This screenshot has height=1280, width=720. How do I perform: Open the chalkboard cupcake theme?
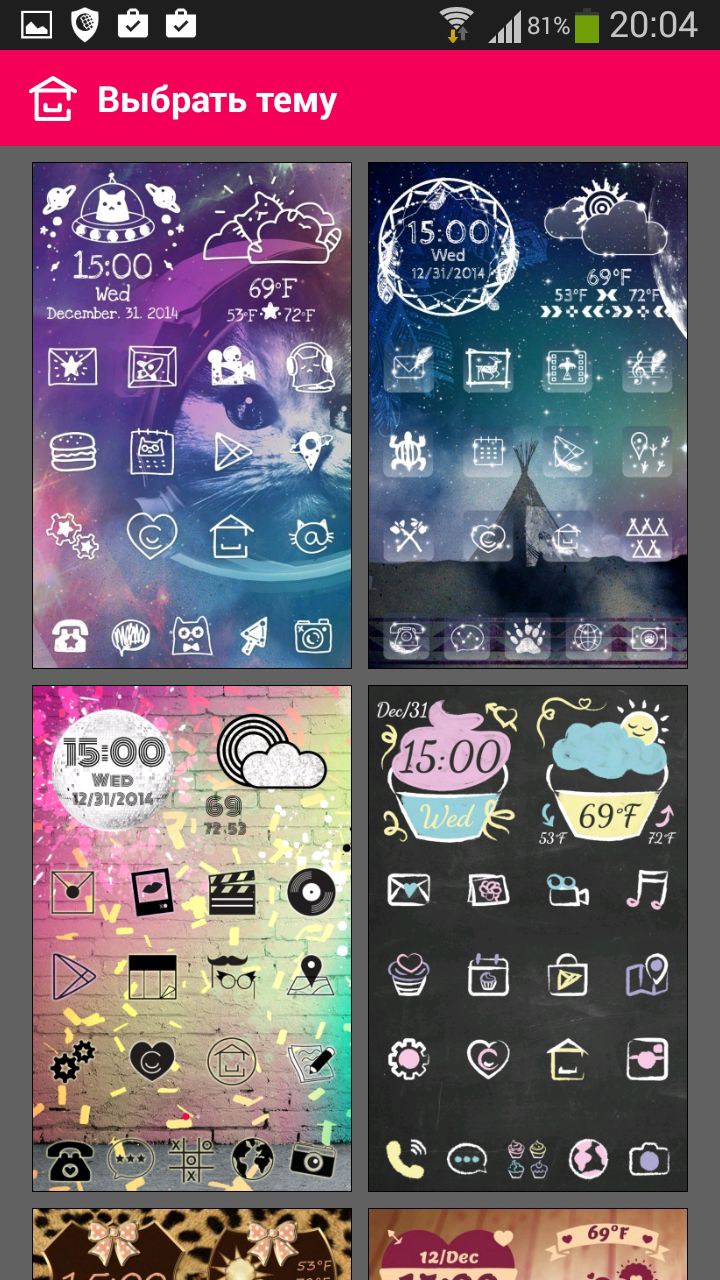point(528,938)
